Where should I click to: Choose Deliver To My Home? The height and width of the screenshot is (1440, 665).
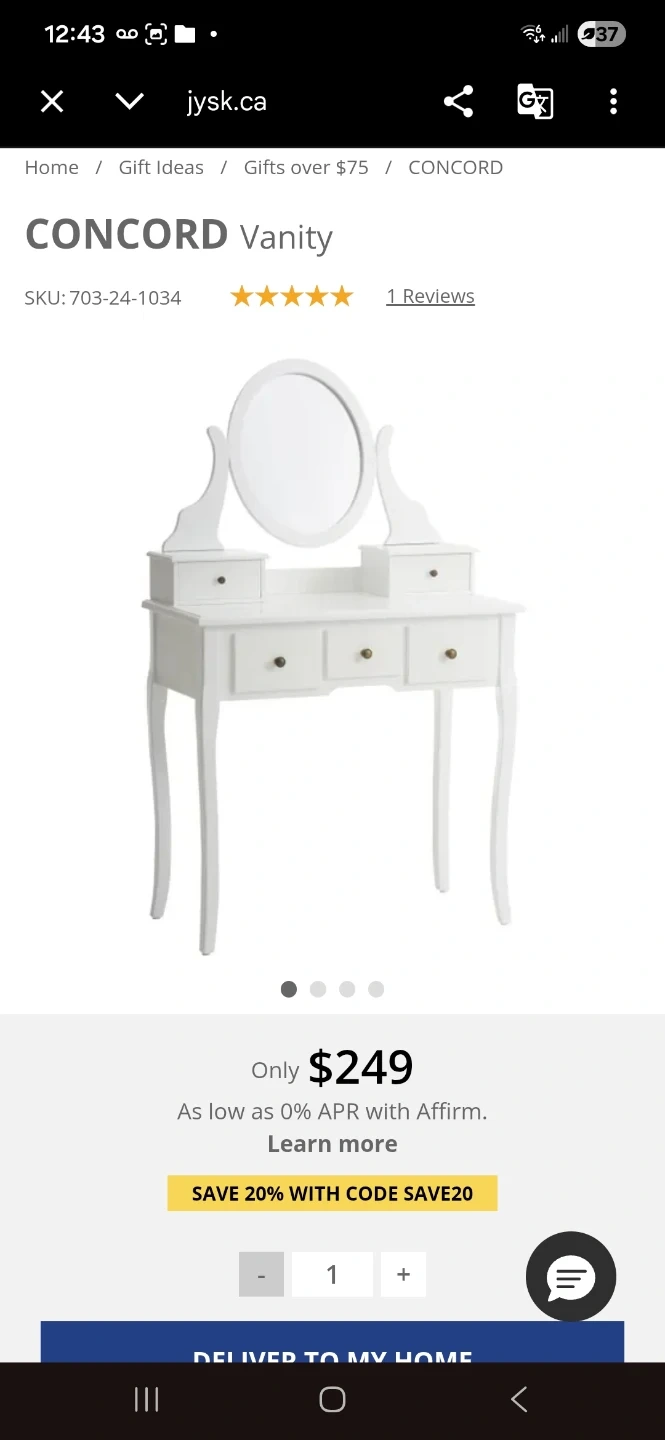coord(332,1345)
